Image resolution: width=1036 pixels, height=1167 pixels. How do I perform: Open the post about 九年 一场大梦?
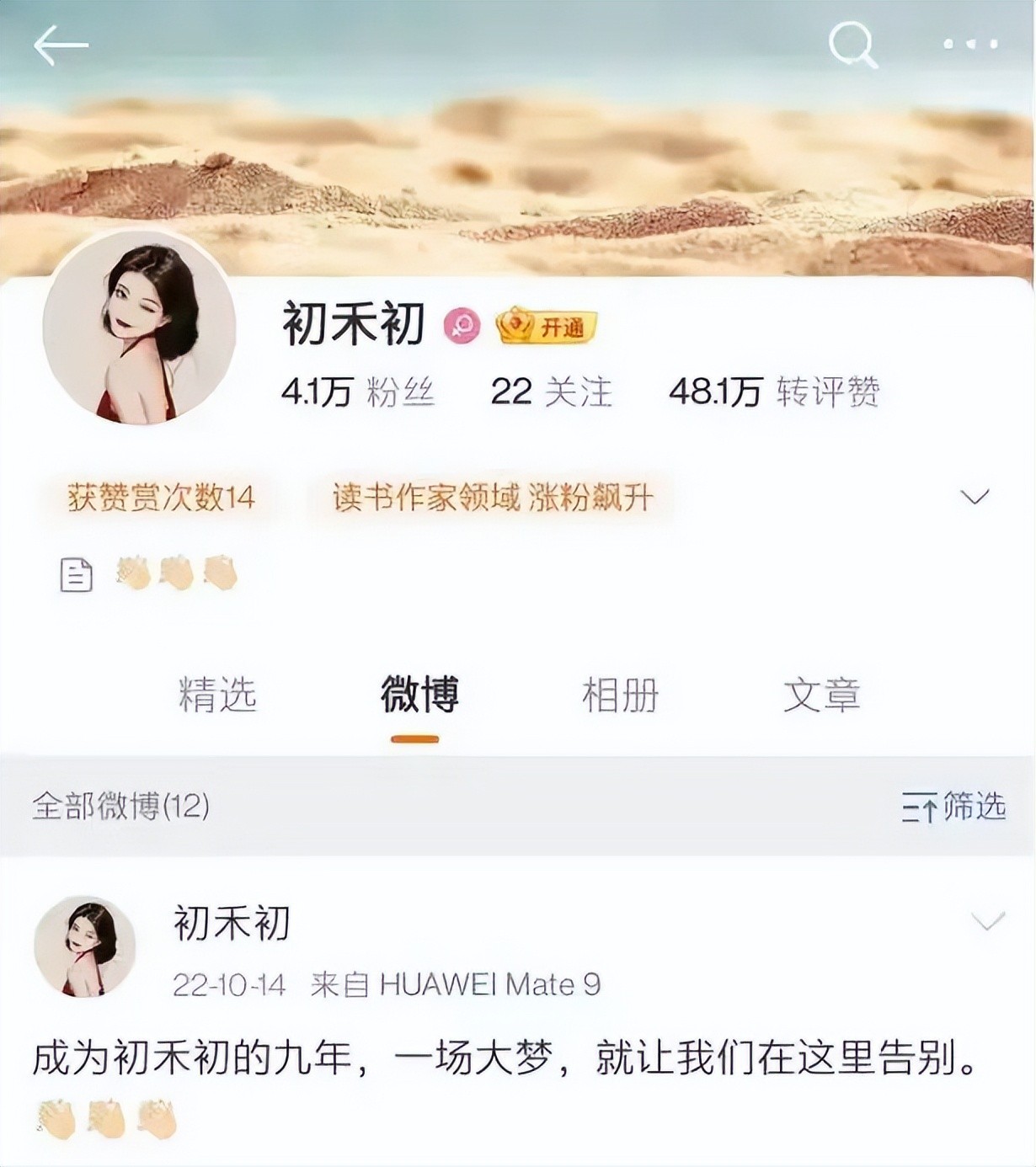tap(505, 1058)
